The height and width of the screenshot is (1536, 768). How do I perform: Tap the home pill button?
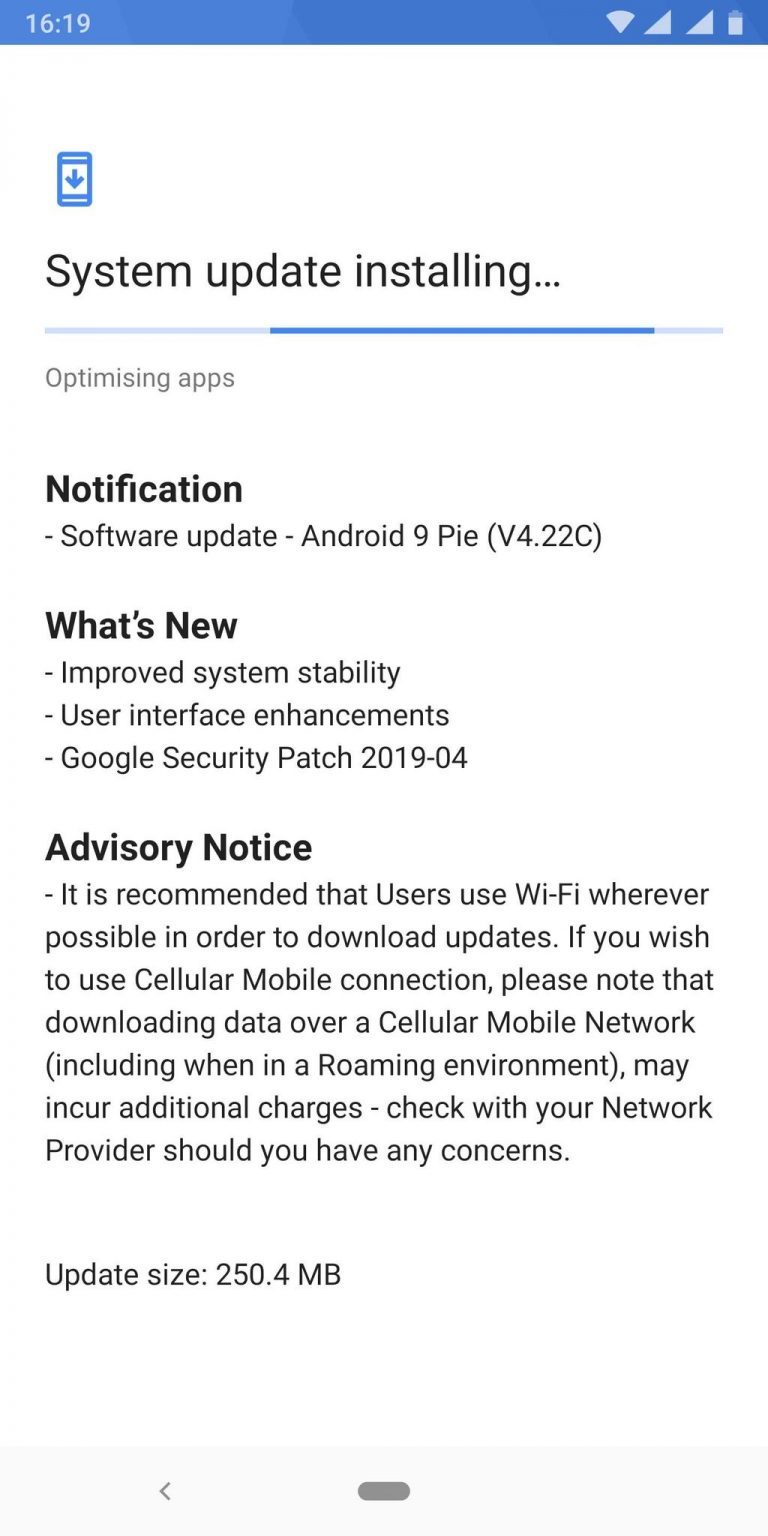(384, 1491)
